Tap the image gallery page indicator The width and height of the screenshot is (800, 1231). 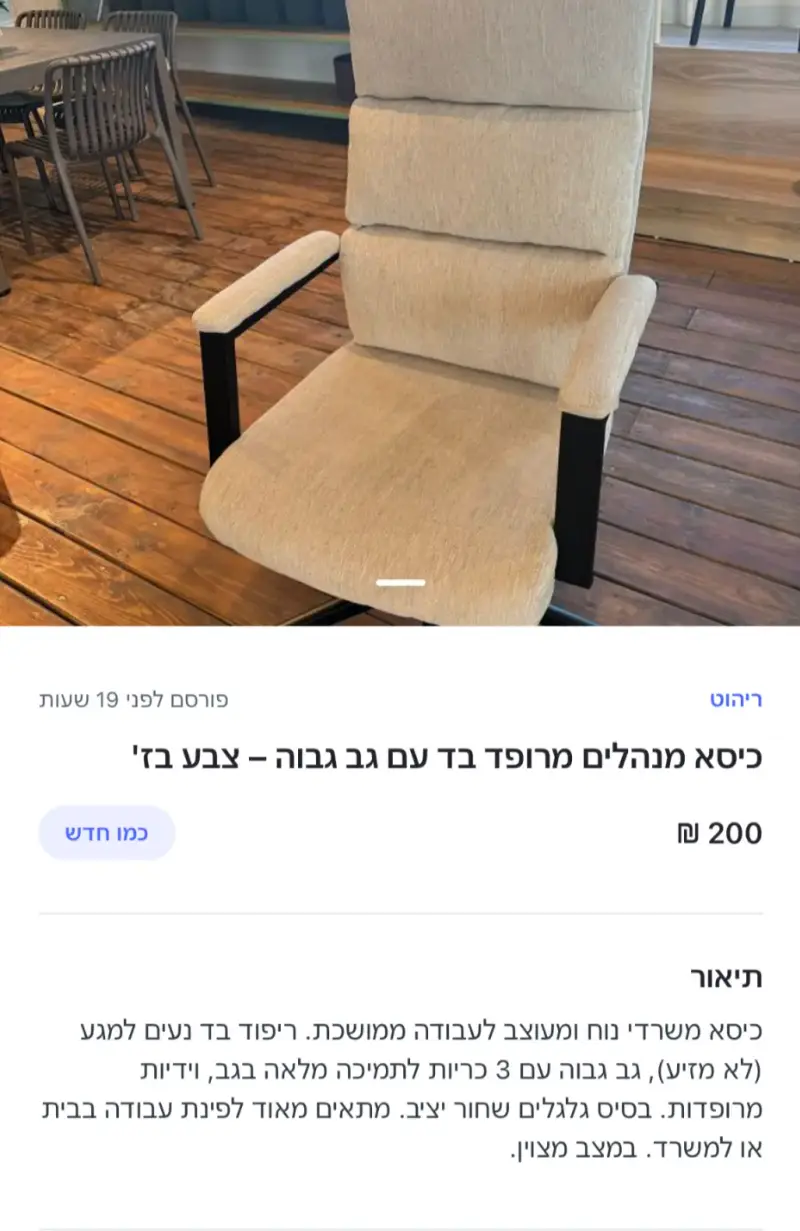(400, 582)
